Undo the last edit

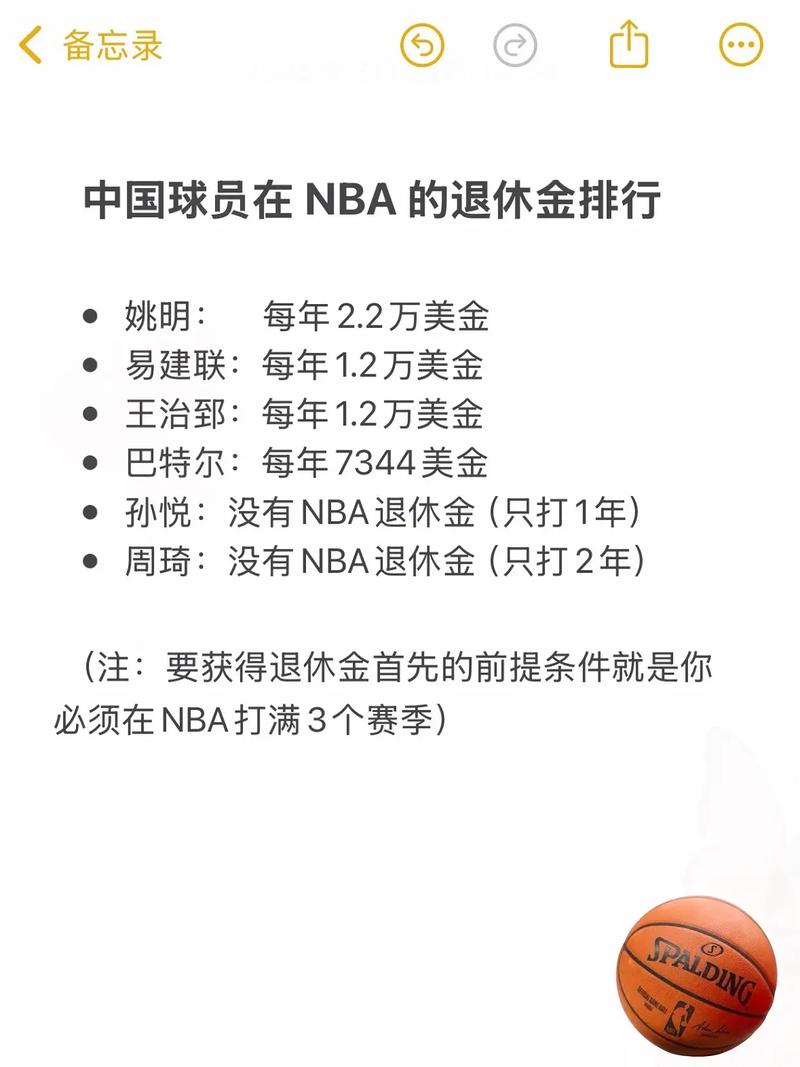[422, 46]
